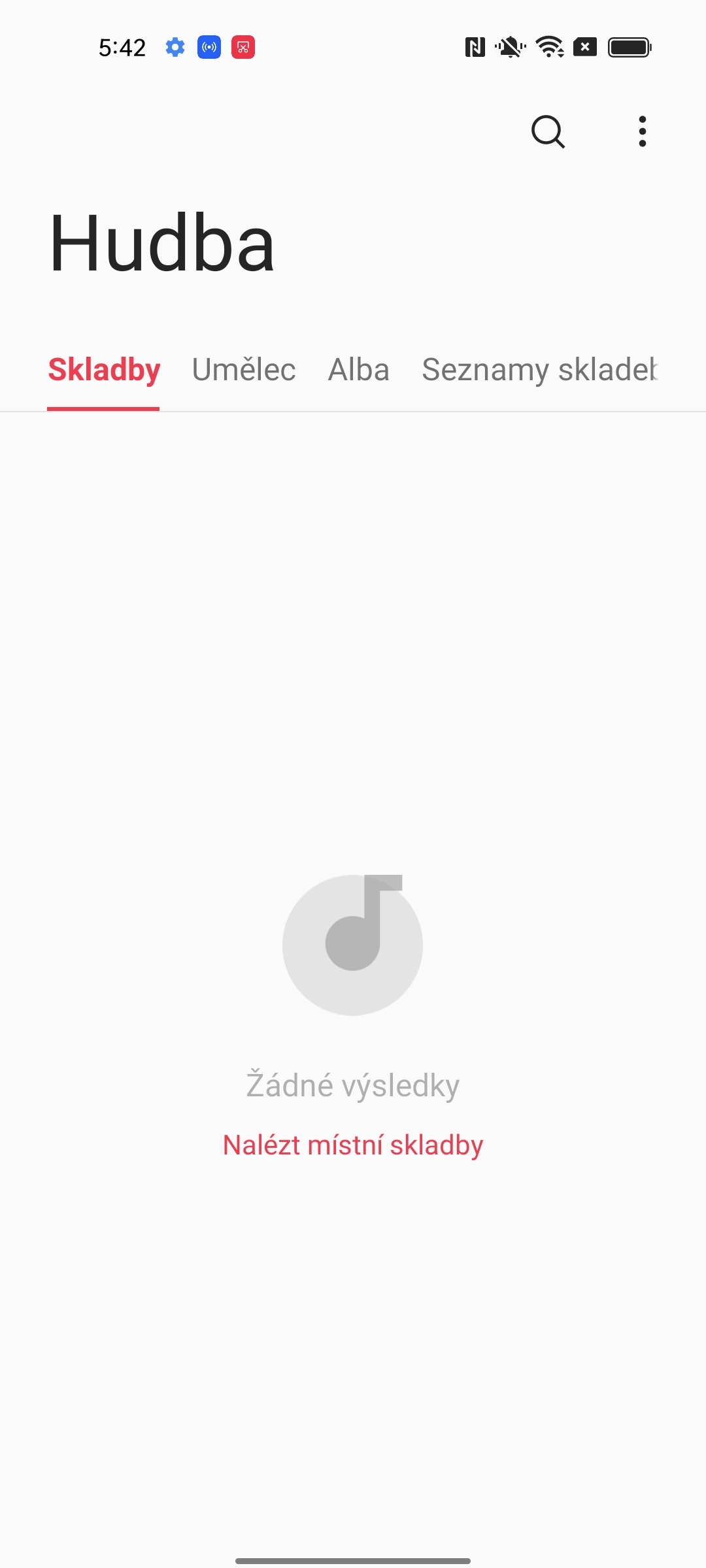Tap the Hudba page title
Viewport: 706px width, 1568px height.
pos(162,243)
